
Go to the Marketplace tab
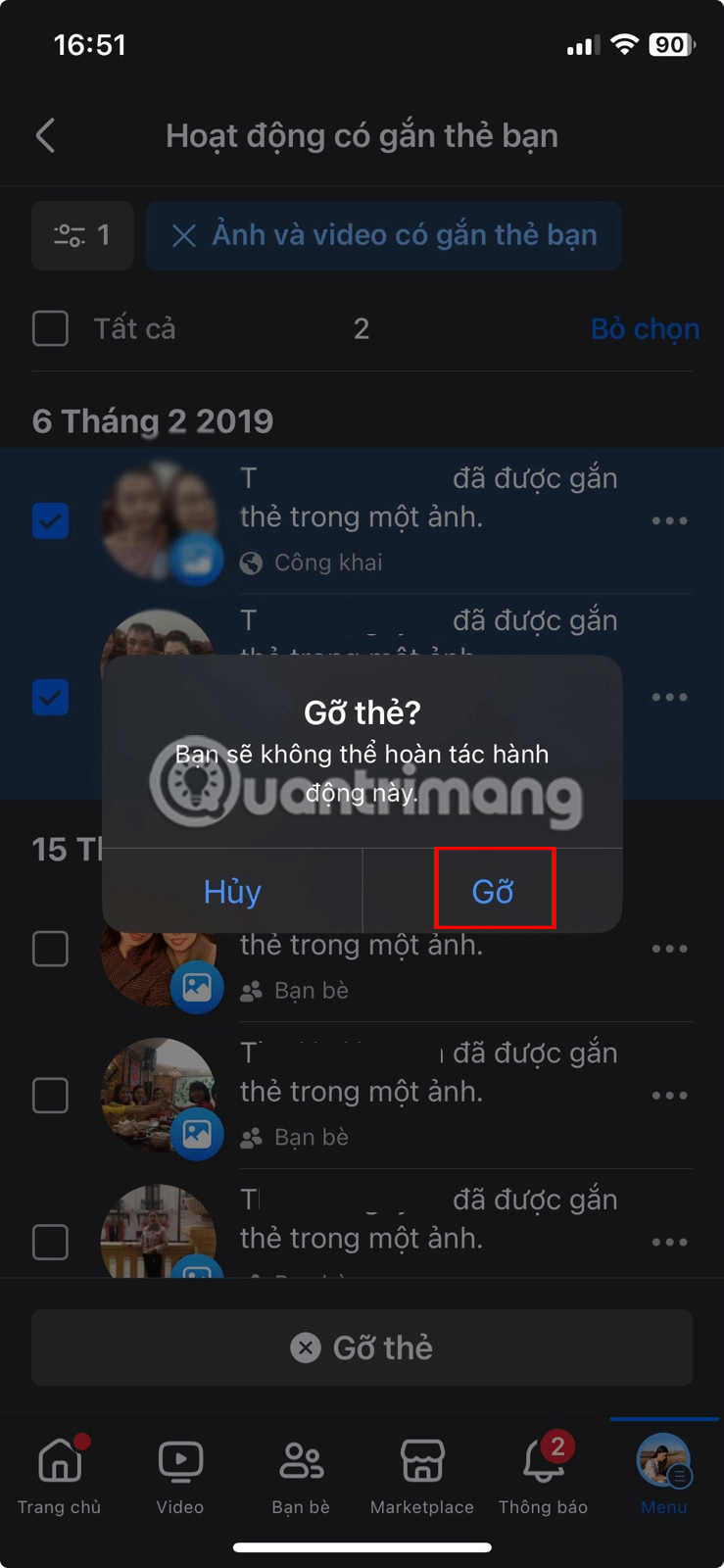tap(422, 1475)
